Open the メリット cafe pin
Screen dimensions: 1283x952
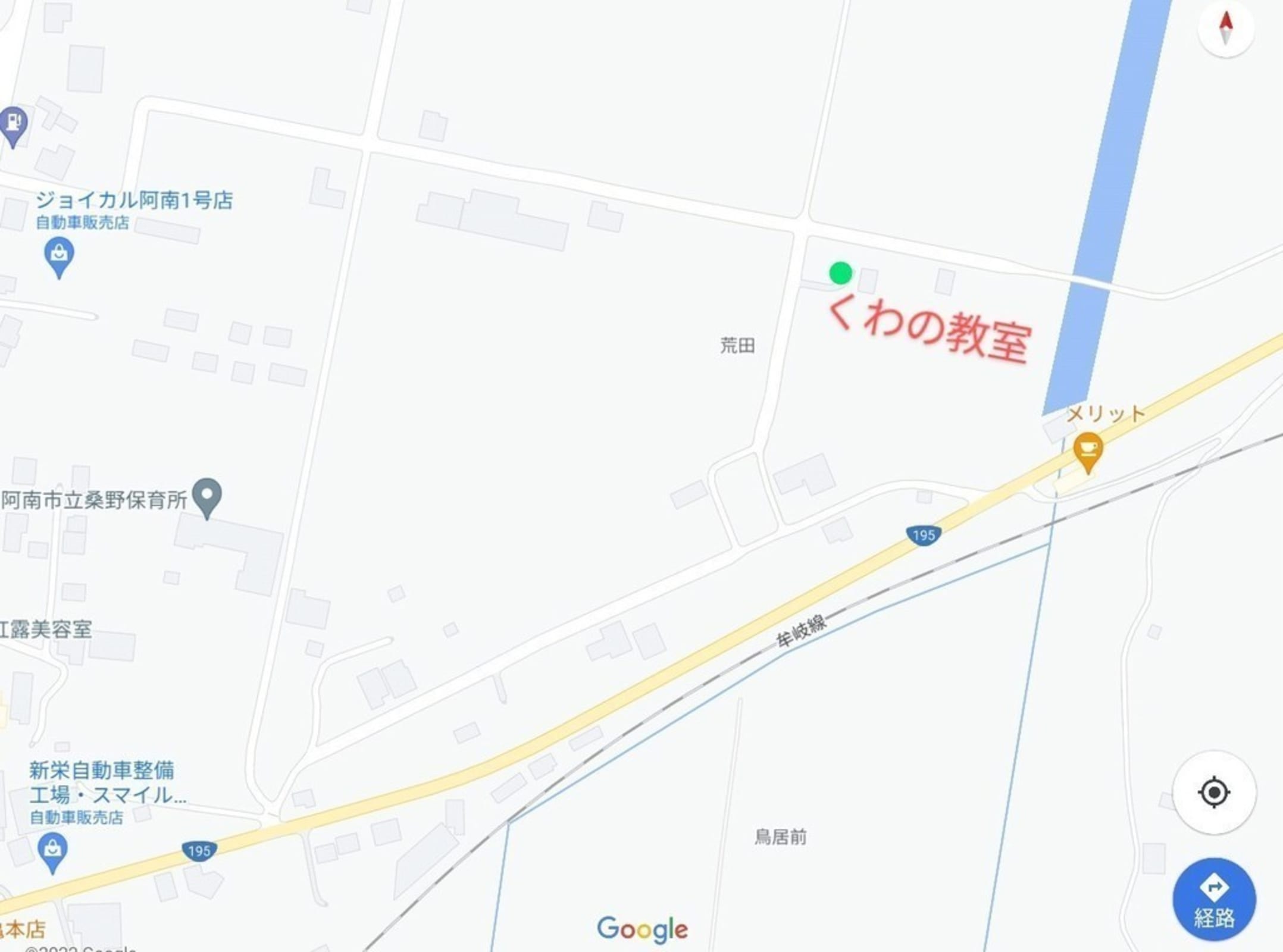point(1088,450)
